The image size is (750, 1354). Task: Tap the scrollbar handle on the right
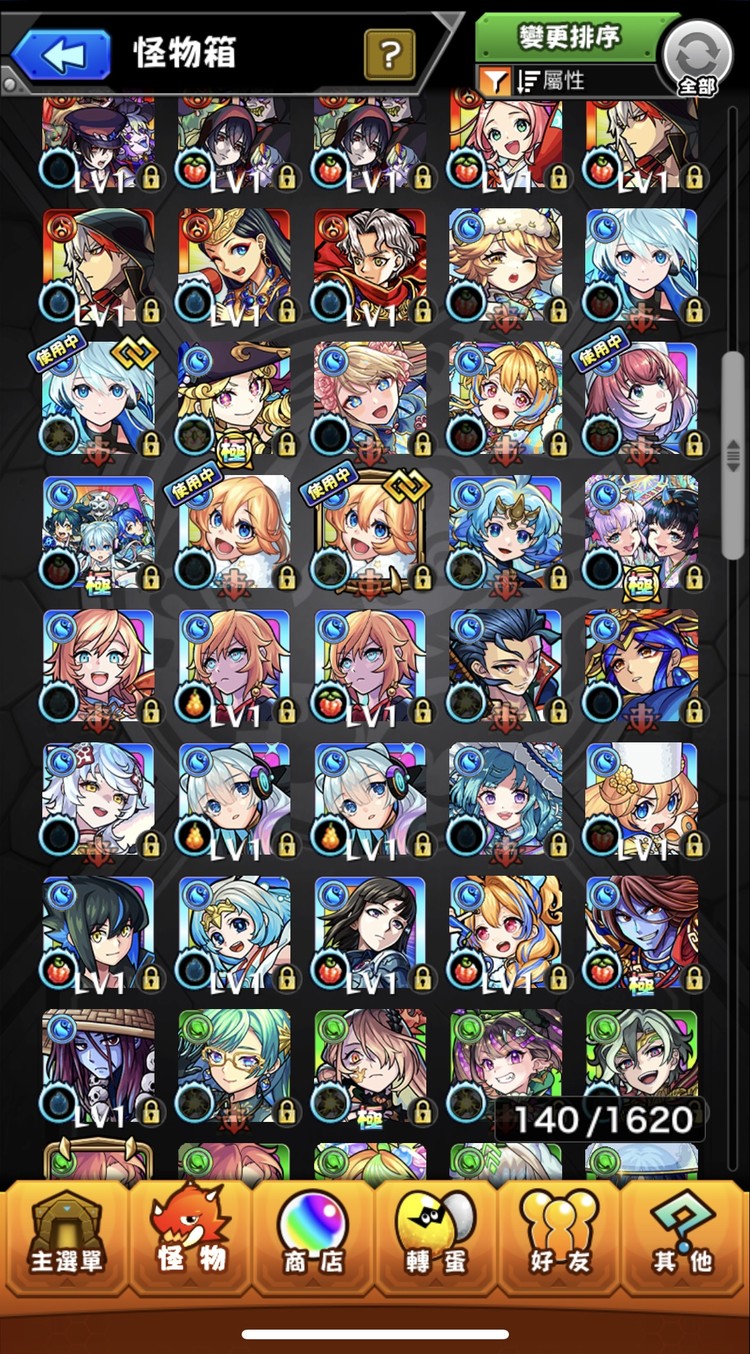point(733,453)
